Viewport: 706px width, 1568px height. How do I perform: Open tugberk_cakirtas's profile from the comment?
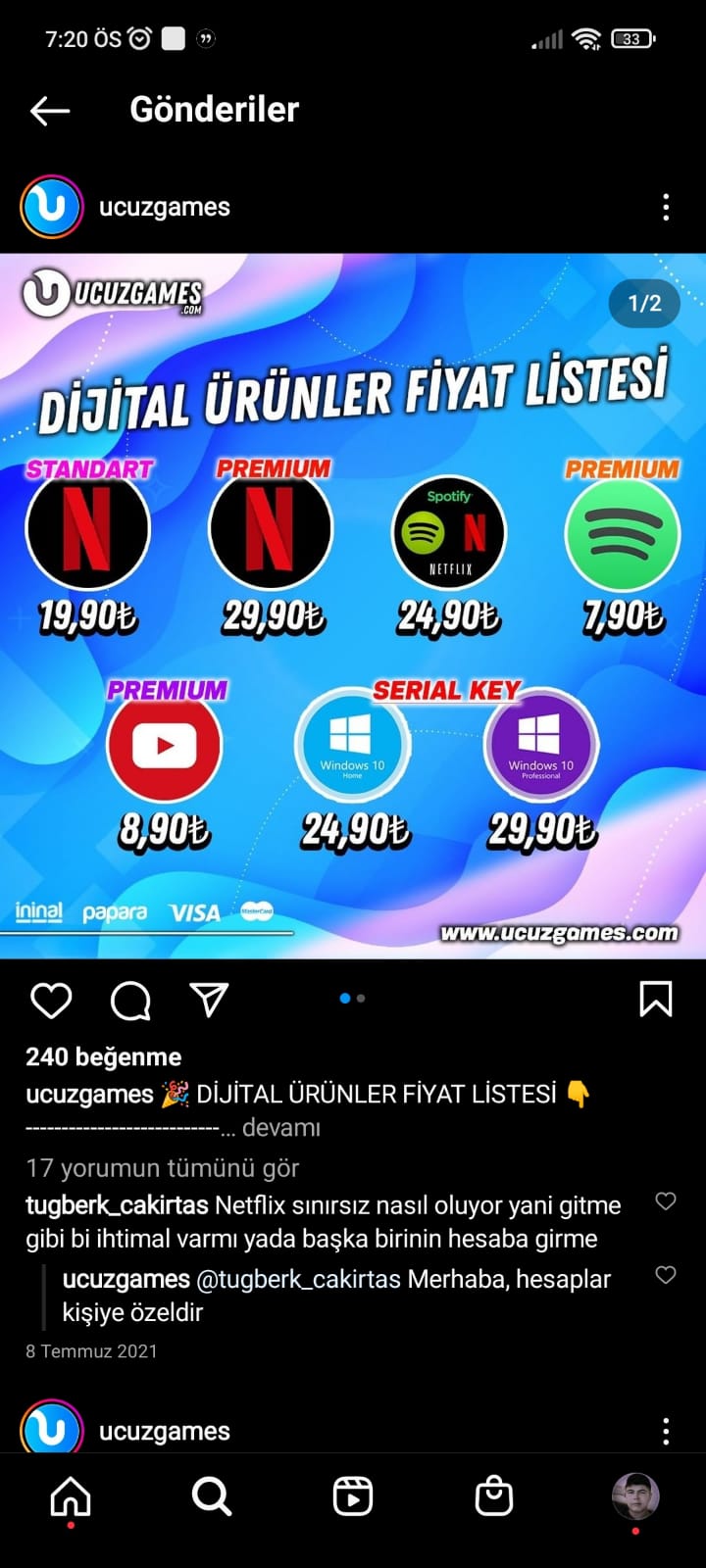[117, 1205]
